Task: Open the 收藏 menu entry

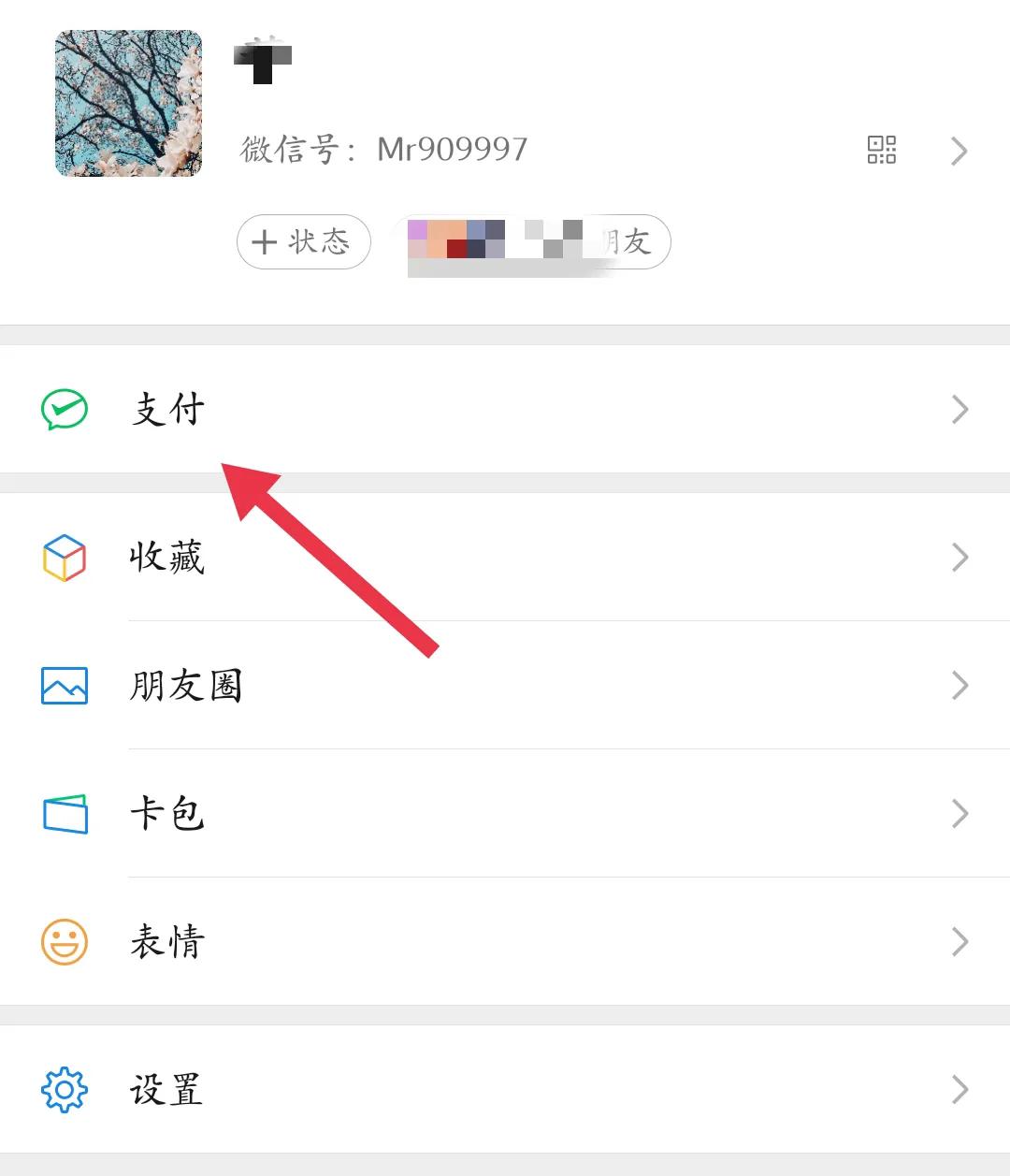Action: click(166, 558)
